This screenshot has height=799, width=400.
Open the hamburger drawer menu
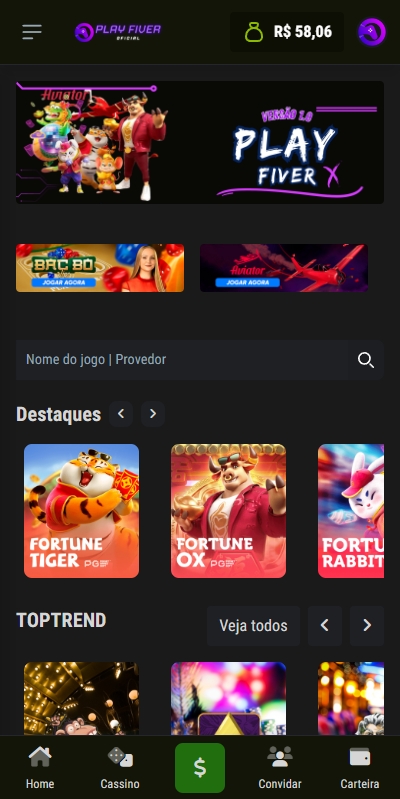[32, 32]
